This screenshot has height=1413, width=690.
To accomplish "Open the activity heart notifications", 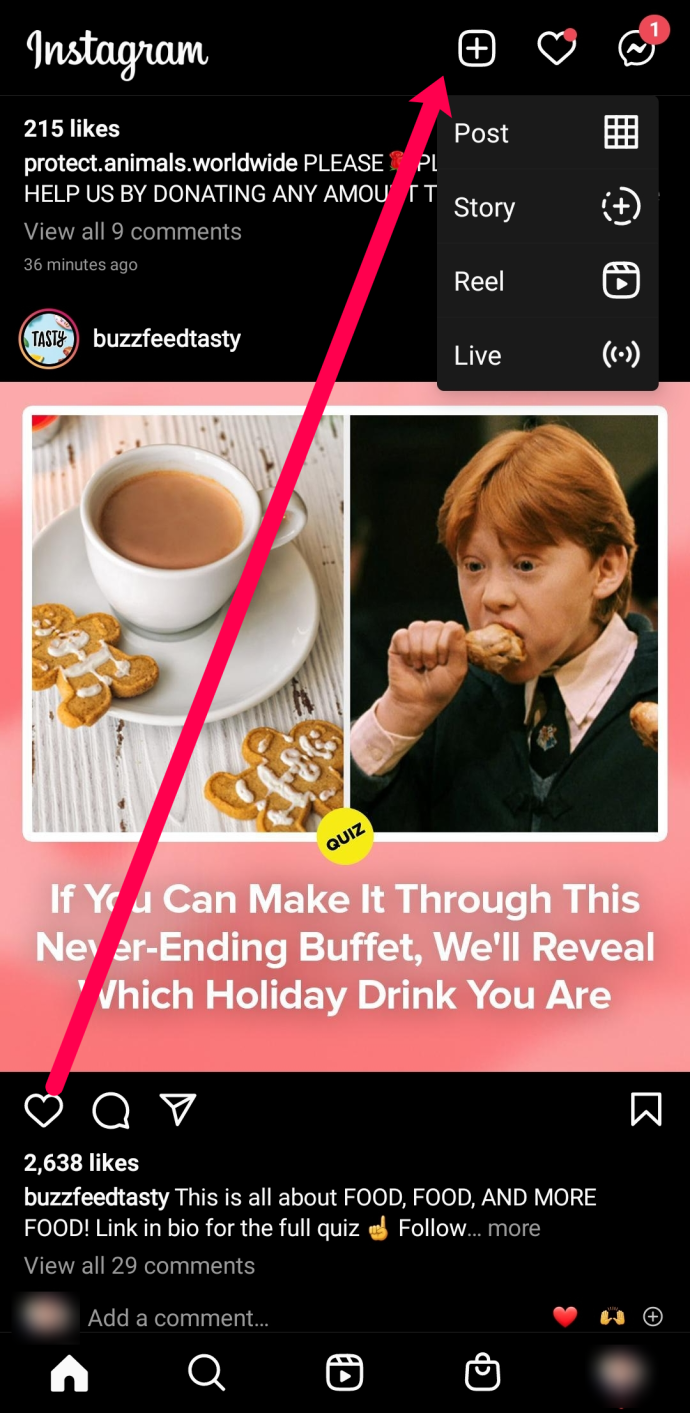I will point(556,48).
